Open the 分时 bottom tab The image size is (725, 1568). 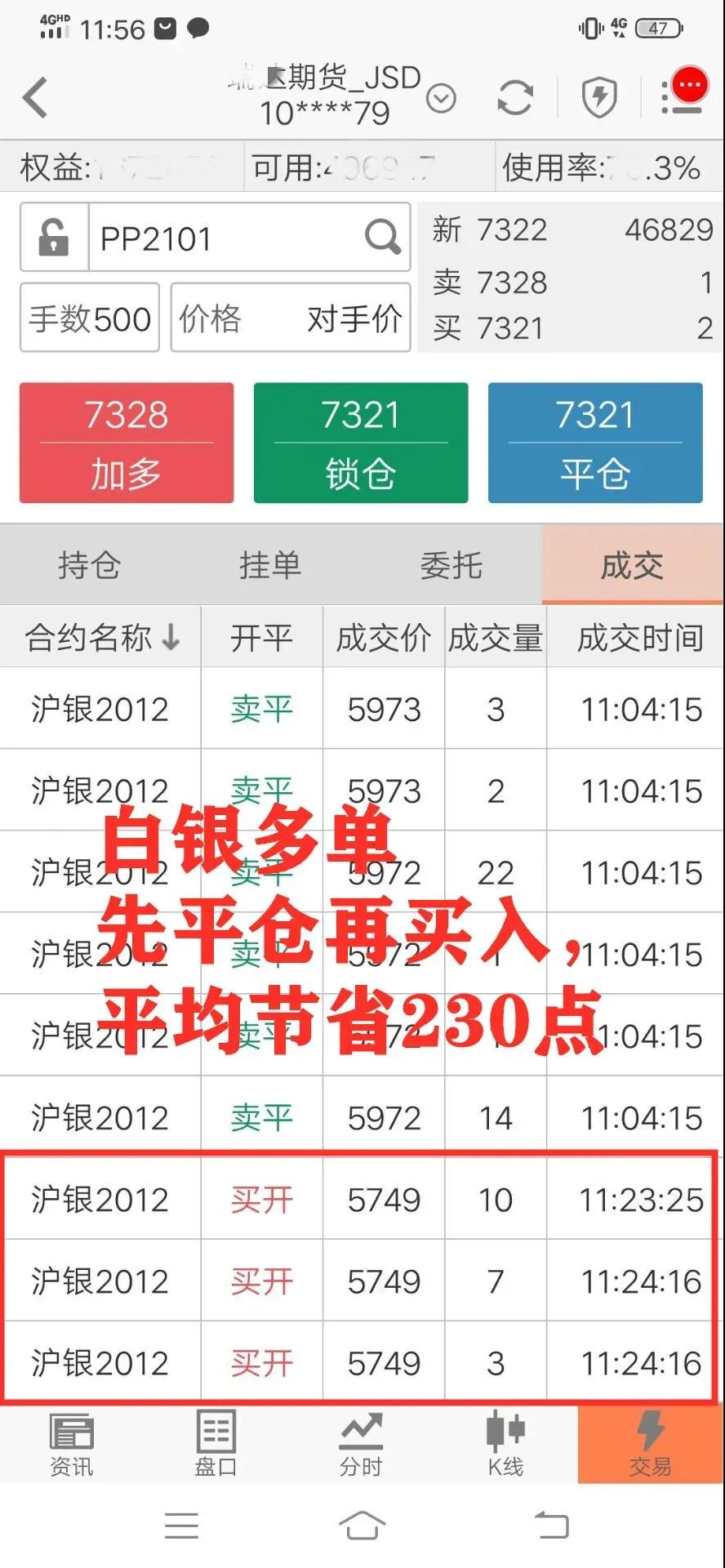coord(361,1445)
